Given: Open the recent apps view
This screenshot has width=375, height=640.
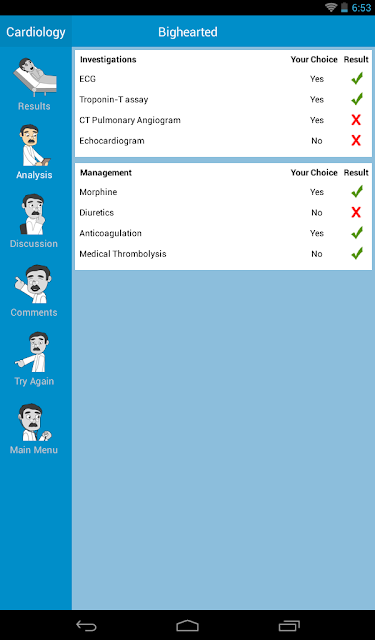Looking at the screenshot, I should [289, 625].
